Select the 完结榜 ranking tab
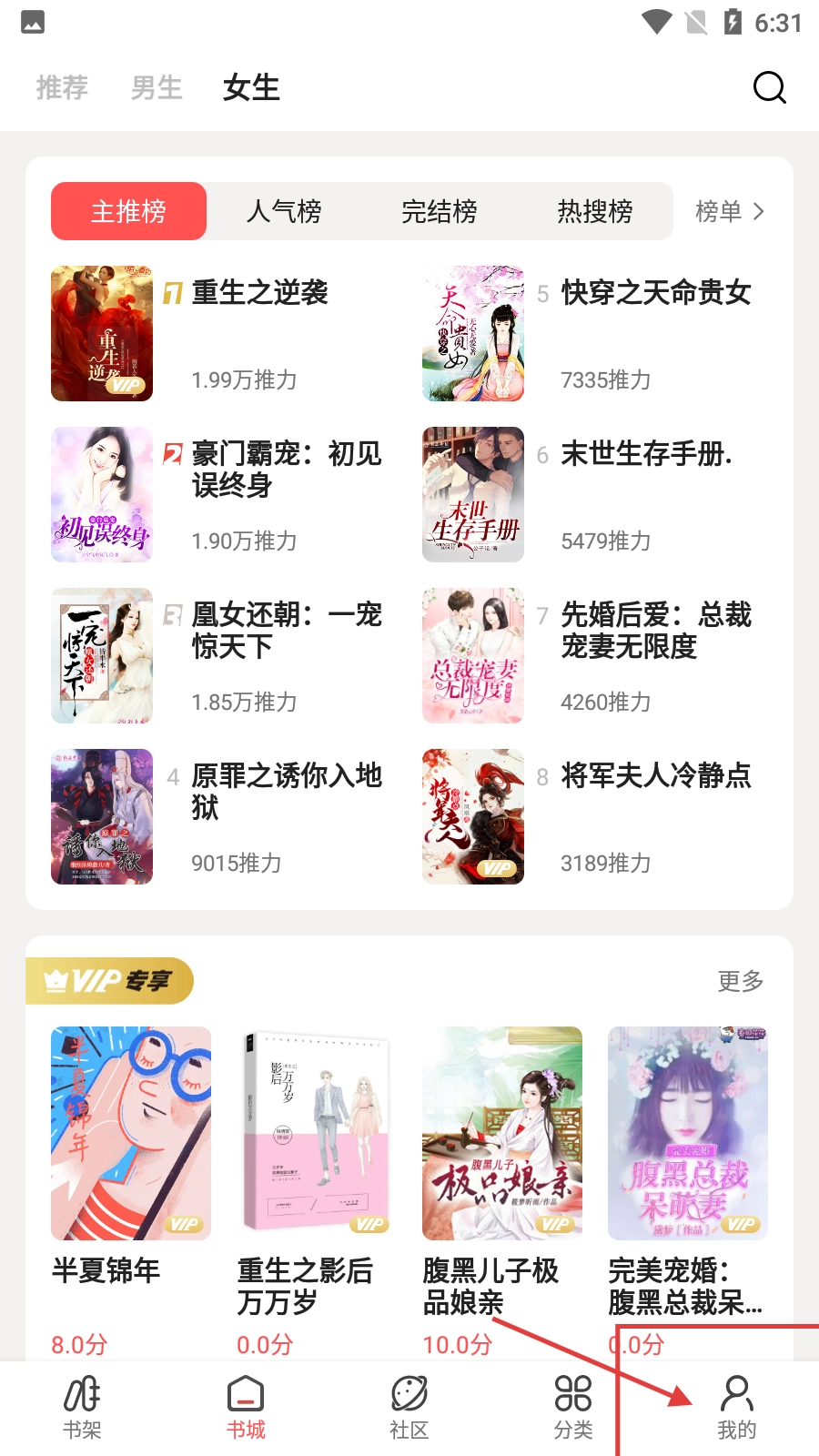Image resolution: width=819 pixels, height=1456 pixels. pyautogui.click(x=440, y=211)
